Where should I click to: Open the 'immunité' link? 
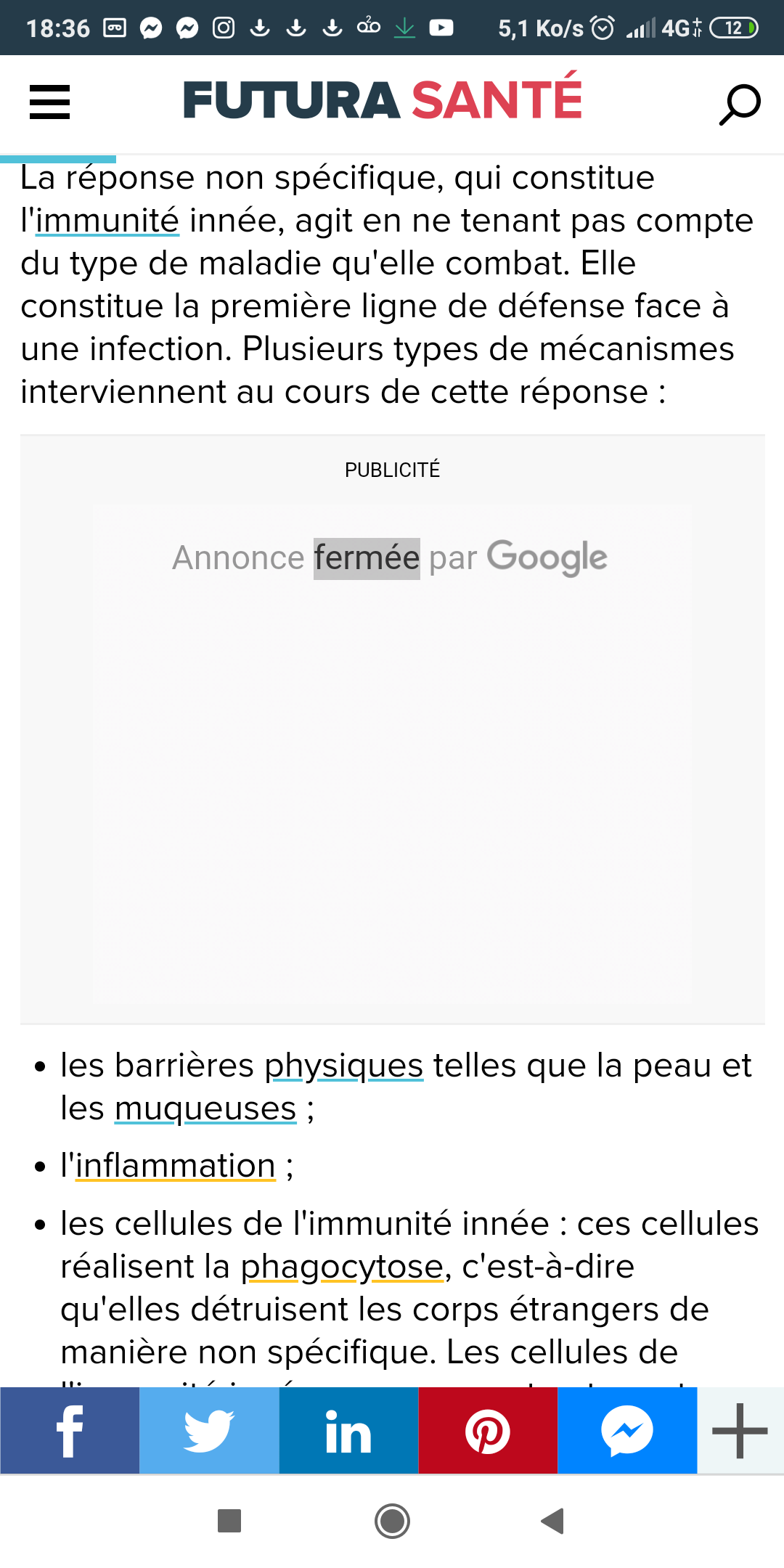point(107,221)
